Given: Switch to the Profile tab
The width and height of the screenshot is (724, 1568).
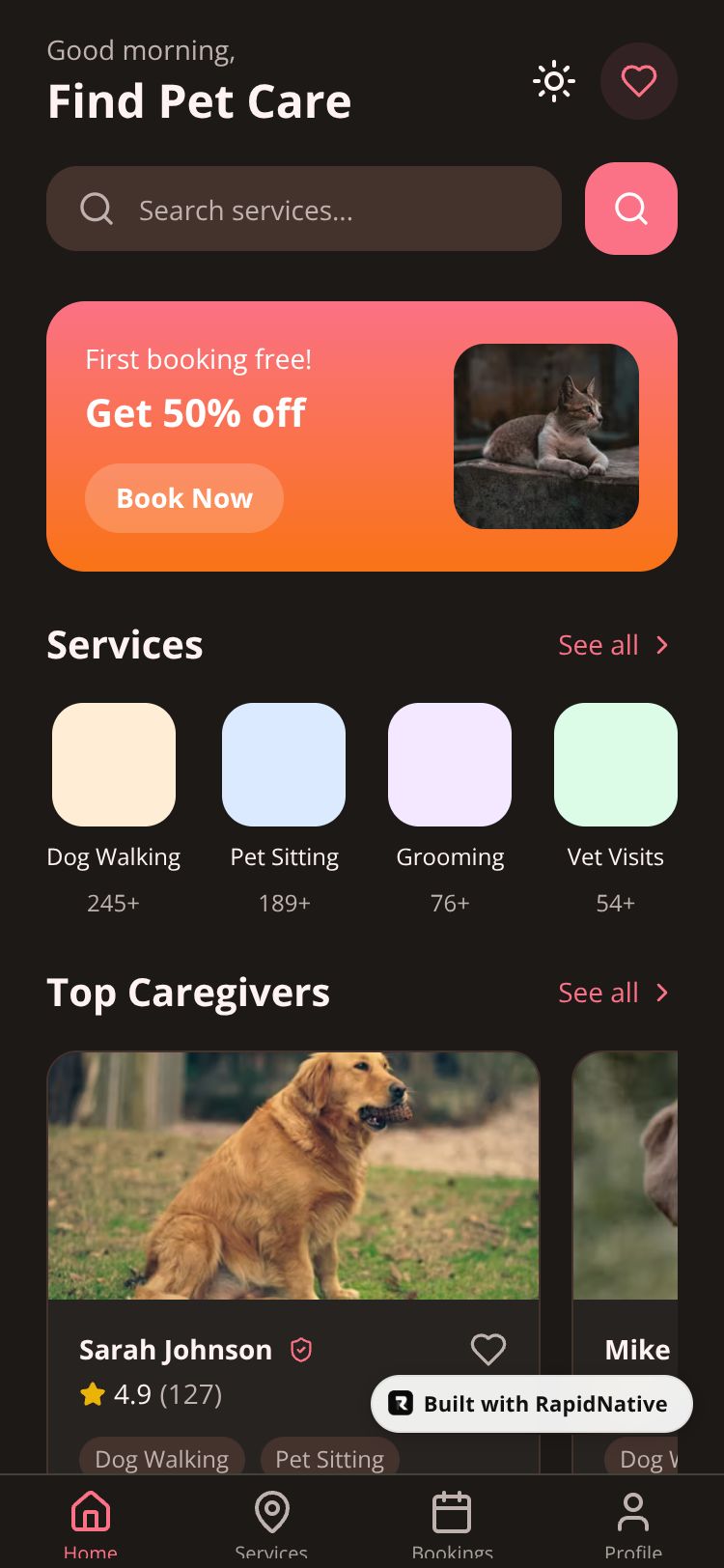Looking at the screenshot, I should click(x=633, y=1522).
